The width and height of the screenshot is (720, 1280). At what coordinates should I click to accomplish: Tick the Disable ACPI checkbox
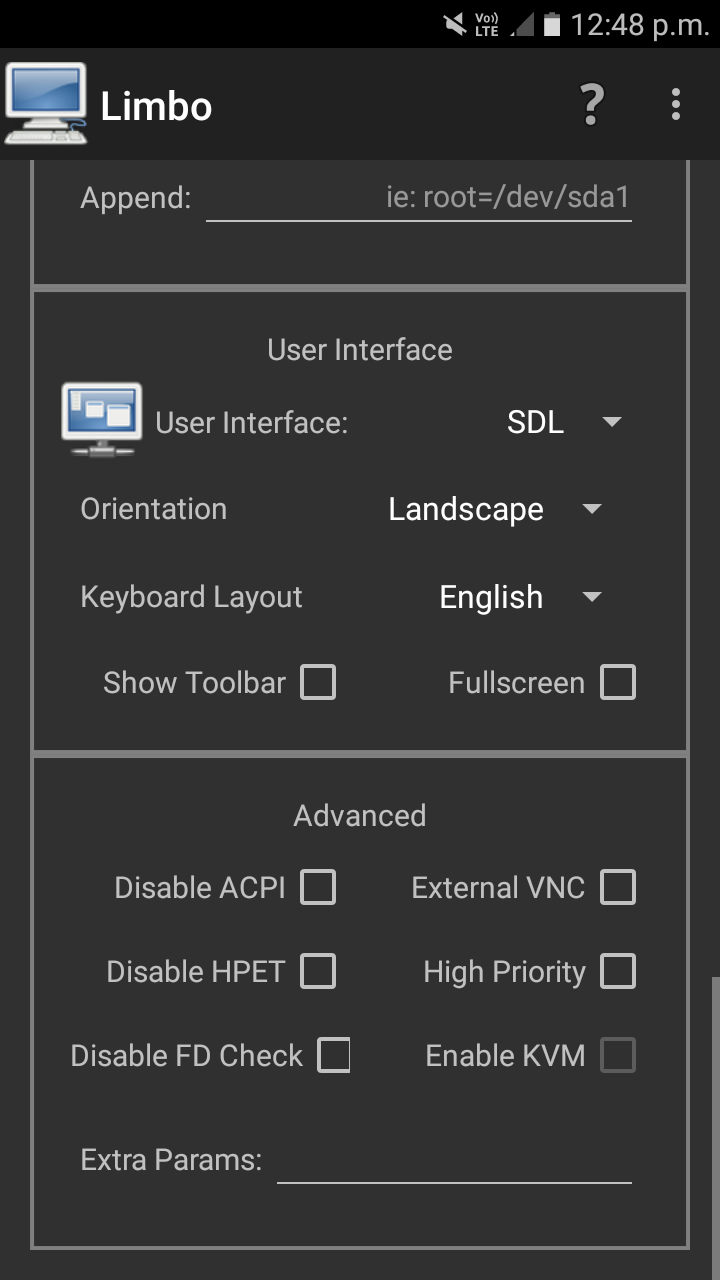(318, 887)
